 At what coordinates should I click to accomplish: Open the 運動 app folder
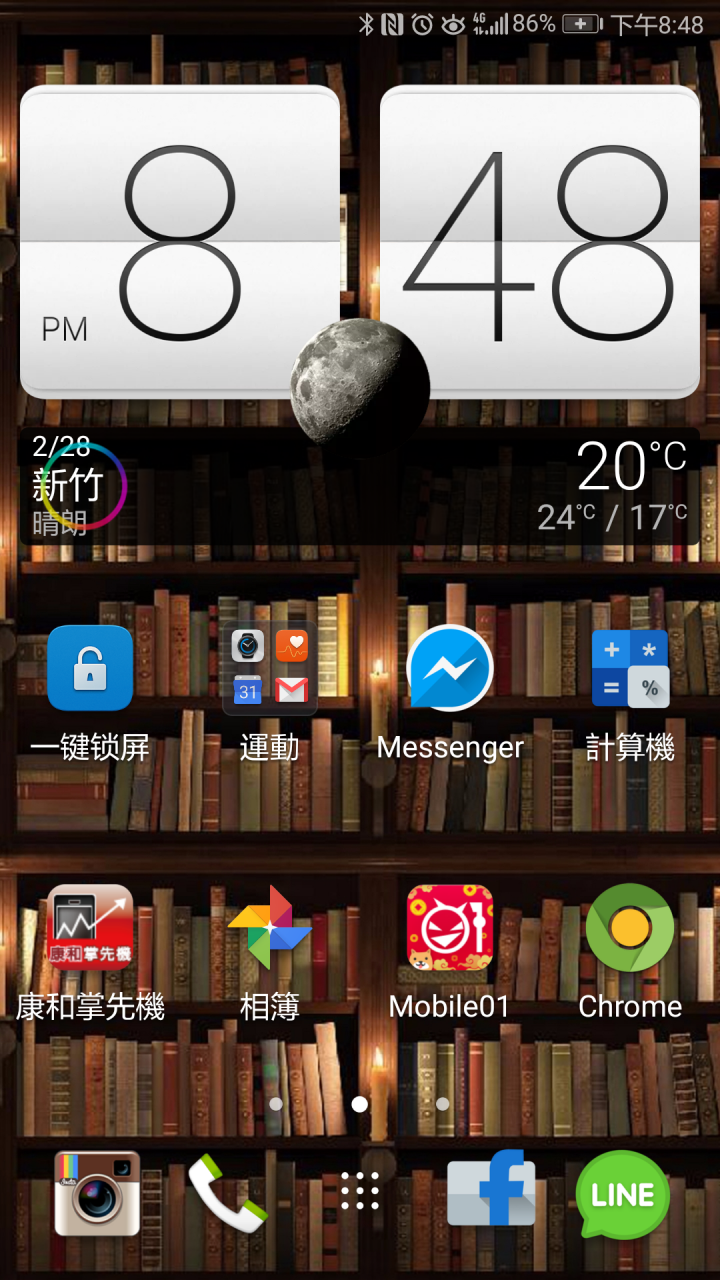tap(270, 669)
